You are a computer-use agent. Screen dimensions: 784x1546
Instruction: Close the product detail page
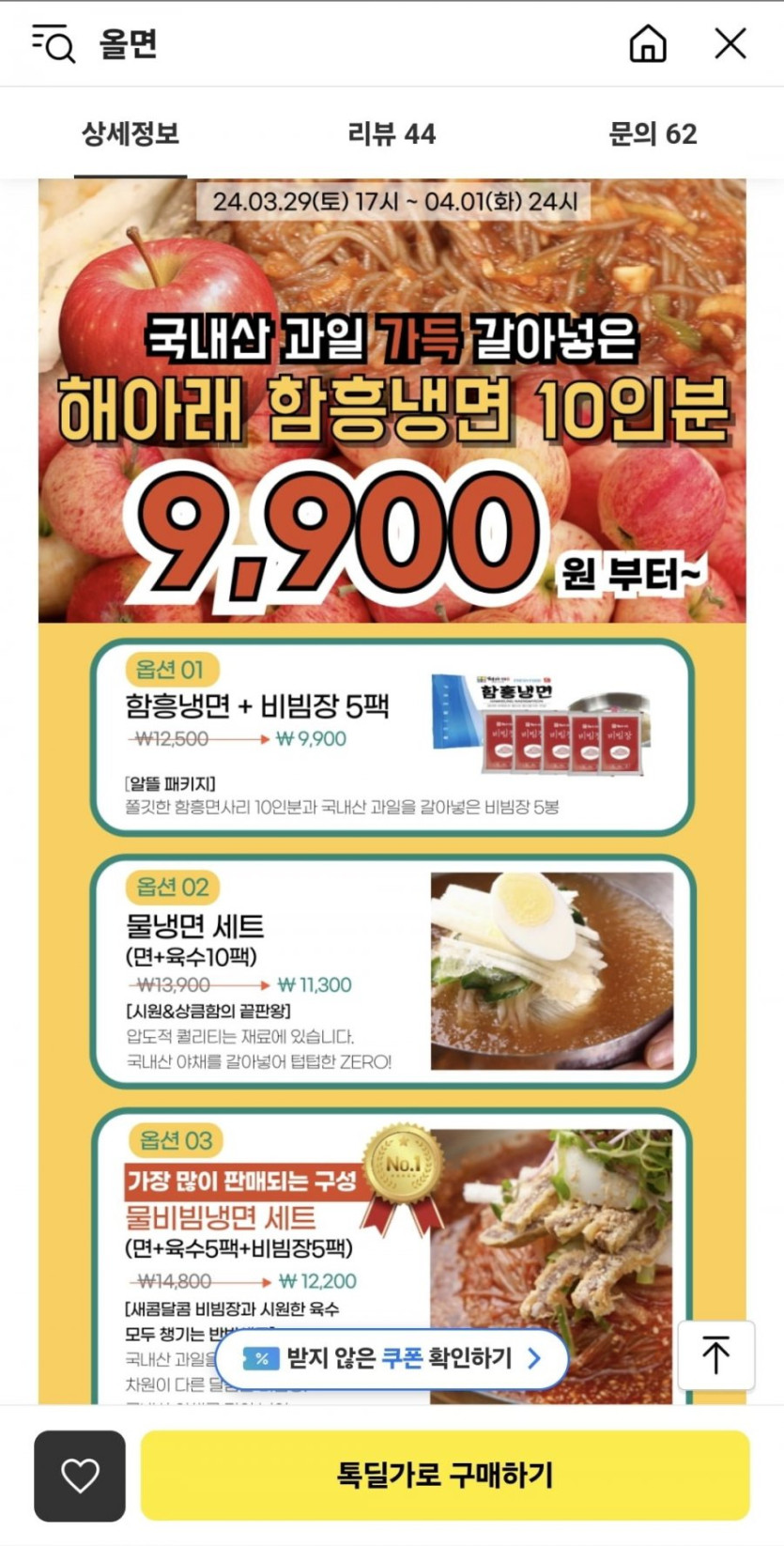pos(730,43)
